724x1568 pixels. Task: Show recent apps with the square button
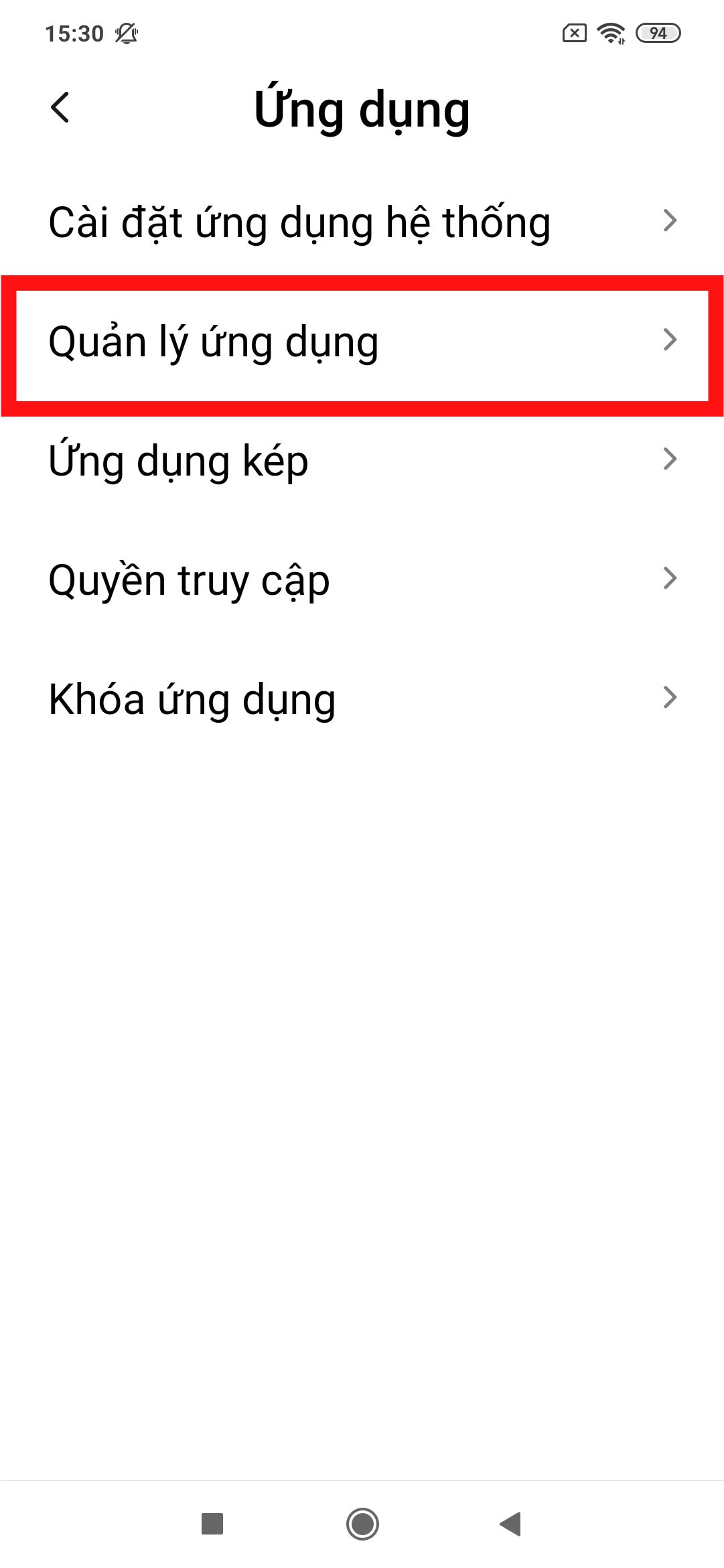pos(212,1524)
